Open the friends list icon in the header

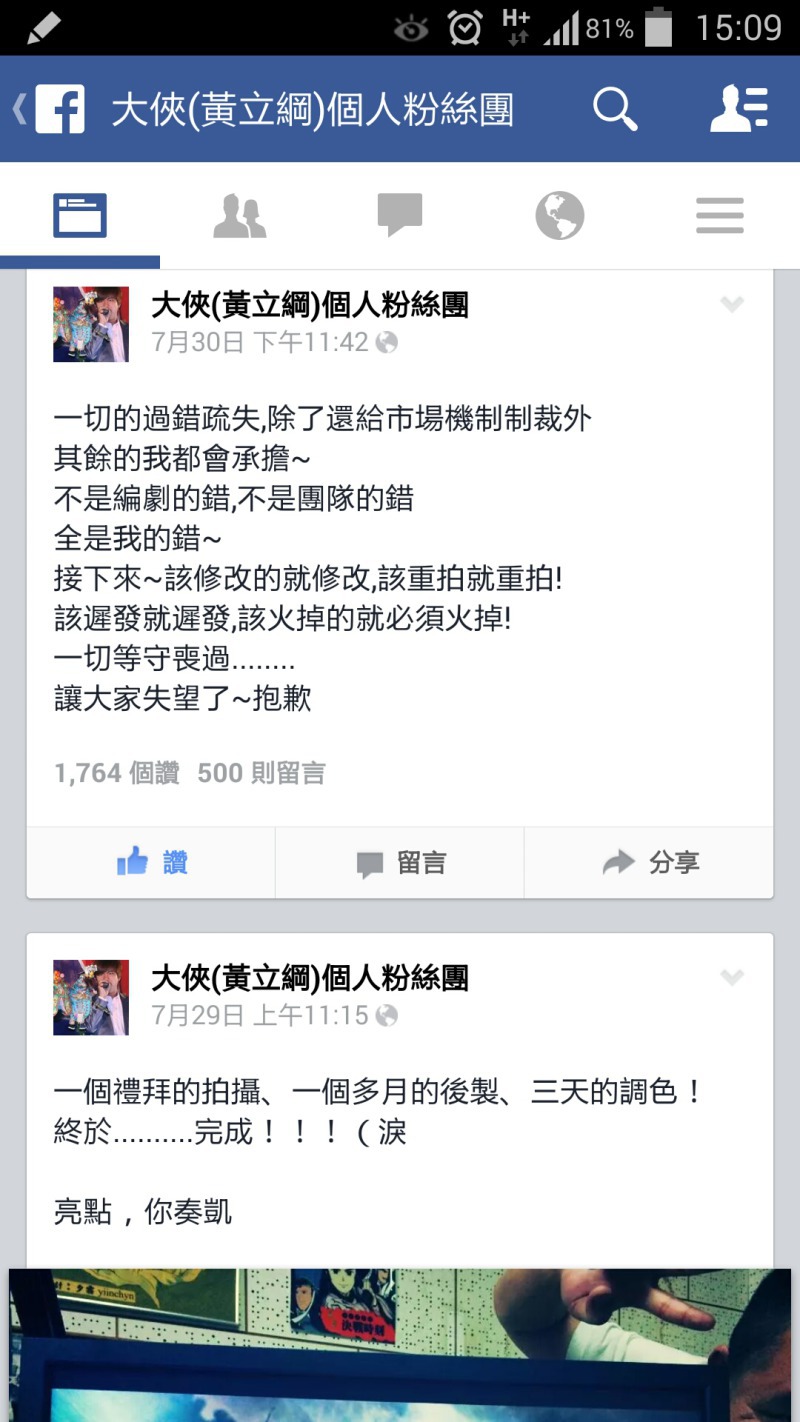coord(739,108)
